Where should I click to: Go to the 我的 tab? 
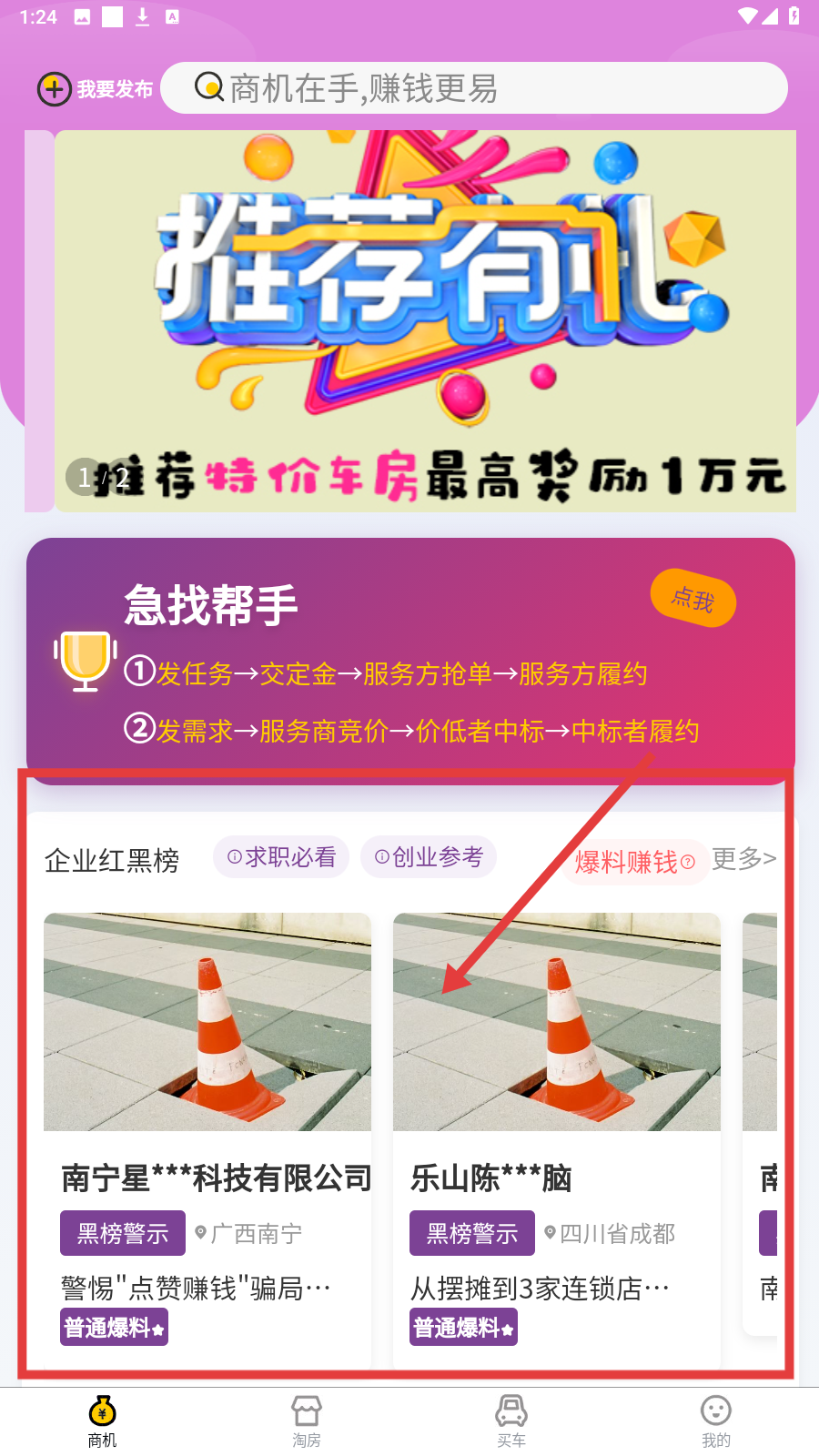click(715, 1421)
